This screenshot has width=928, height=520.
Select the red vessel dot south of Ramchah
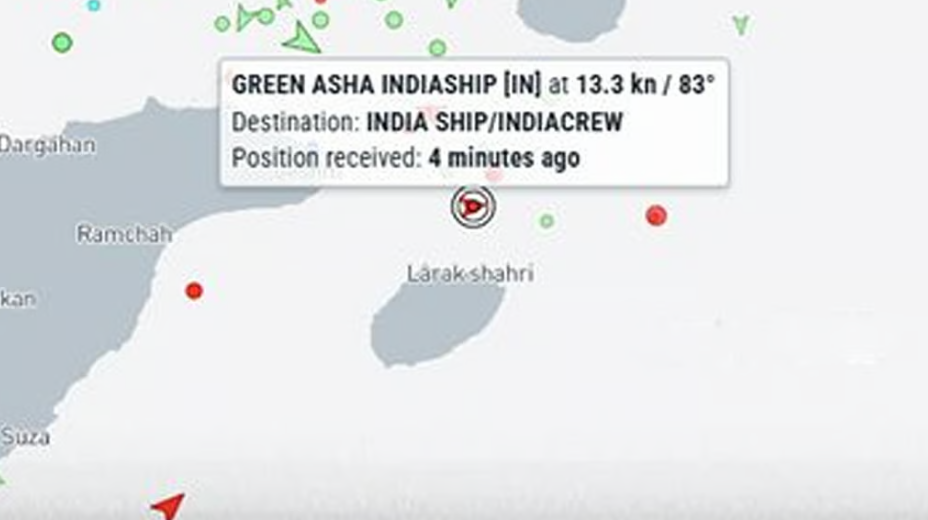pyautogui.click(x=194, y=291)
